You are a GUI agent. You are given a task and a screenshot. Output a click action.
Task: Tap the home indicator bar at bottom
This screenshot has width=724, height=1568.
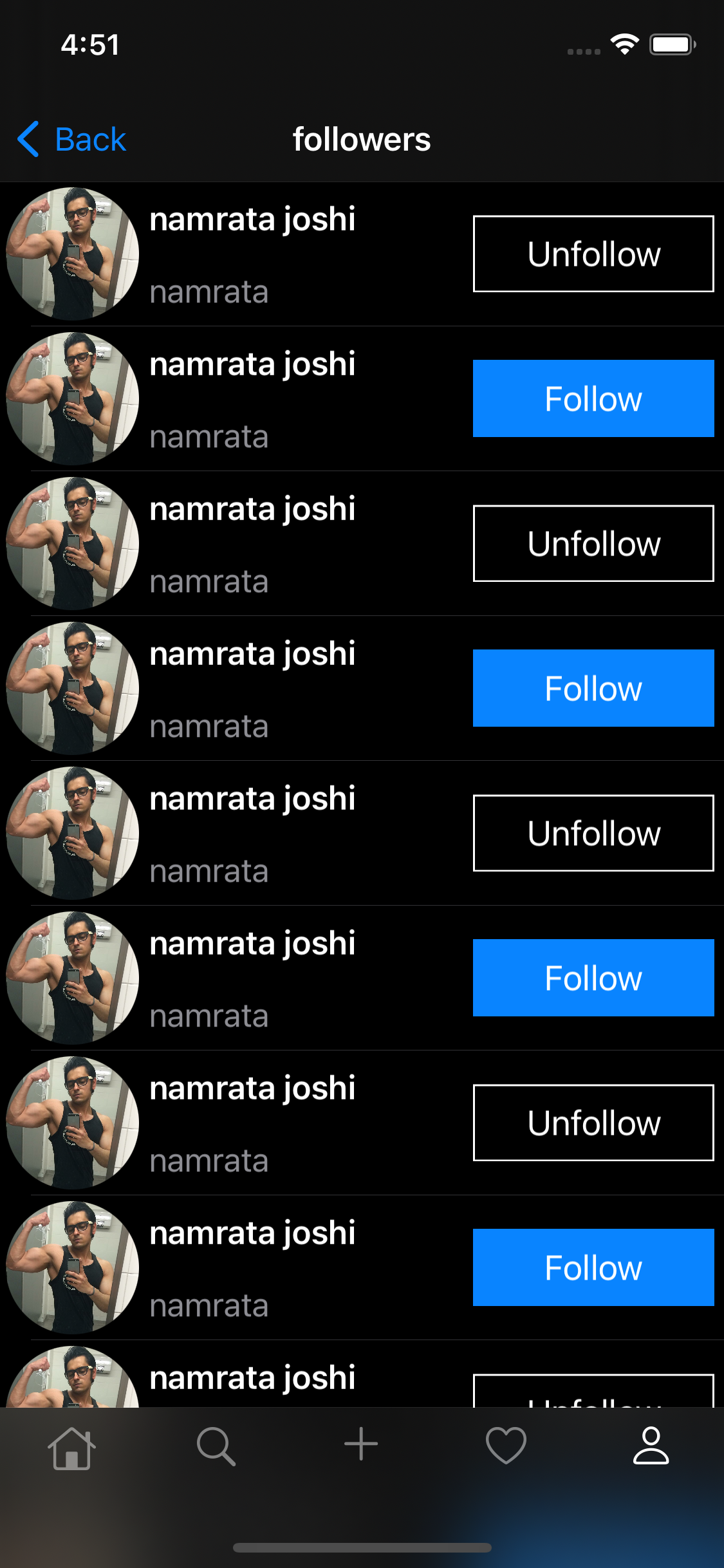[x=362, y=1549]
